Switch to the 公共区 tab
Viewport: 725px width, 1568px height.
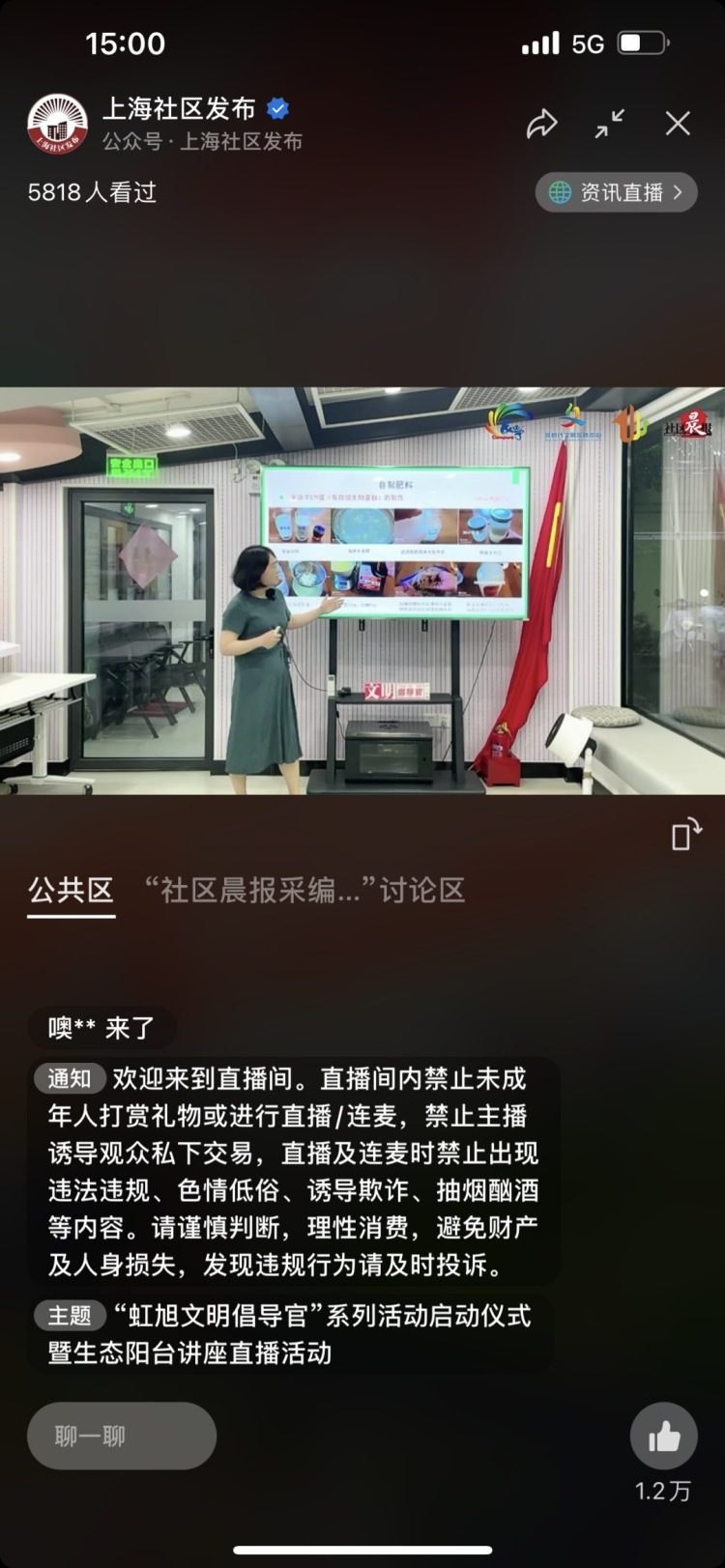tap(71, 890)
